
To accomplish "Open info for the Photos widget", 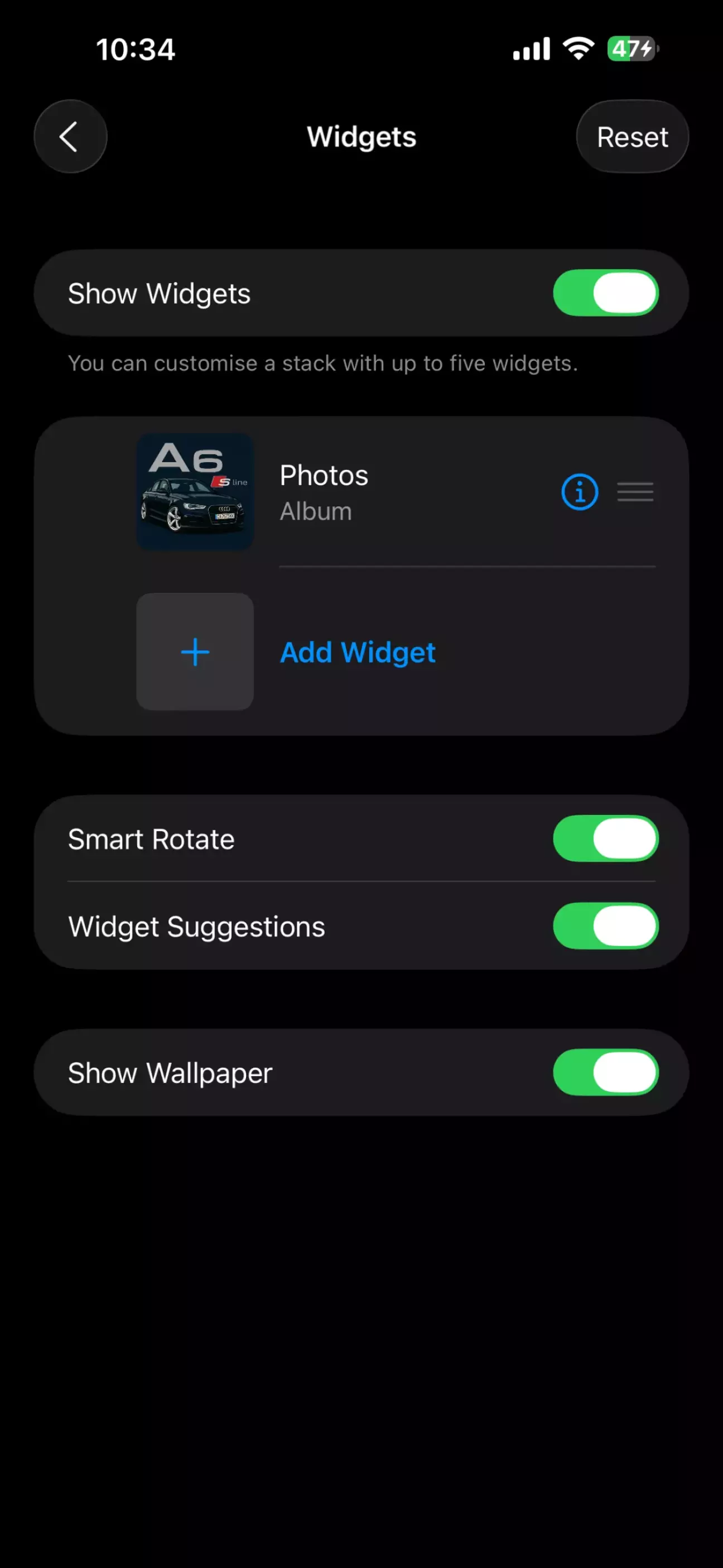I will 580,492.
